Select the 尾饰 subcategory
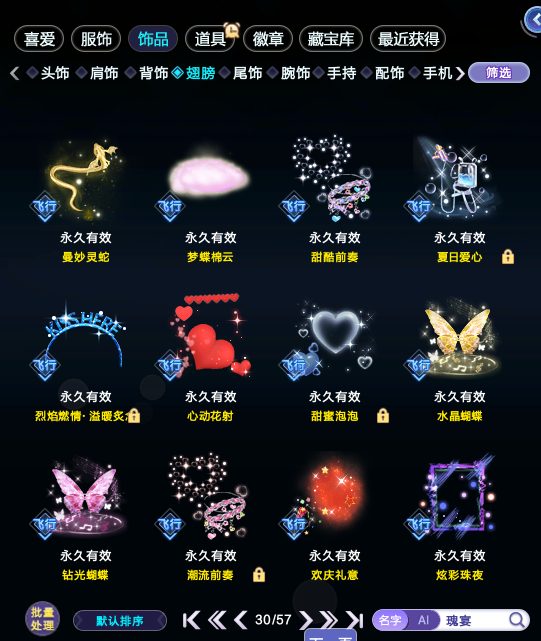 (241, 73)
